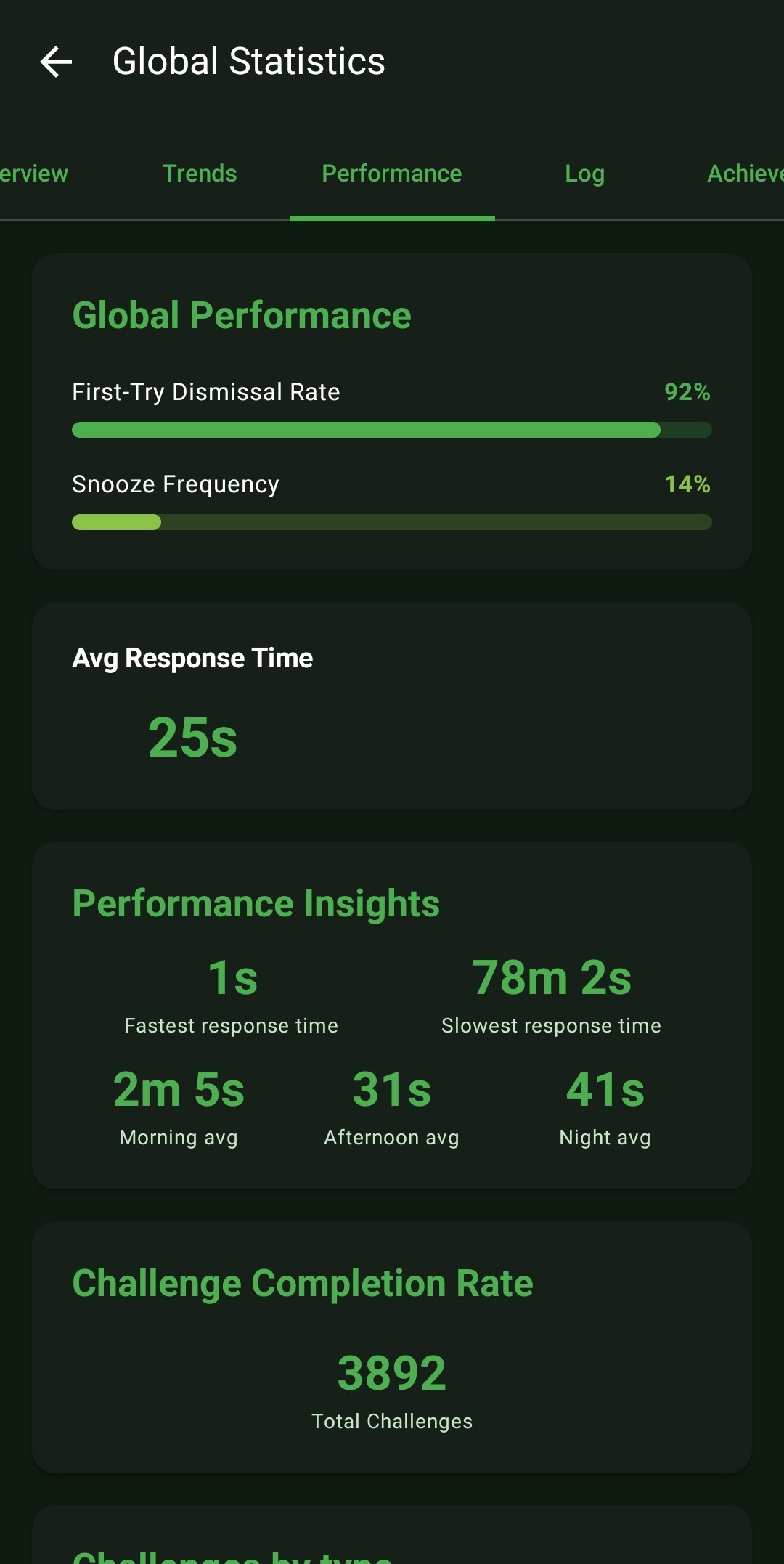Switch to the Log tab
Screen dimensions: 784x1564
(584, 174)
